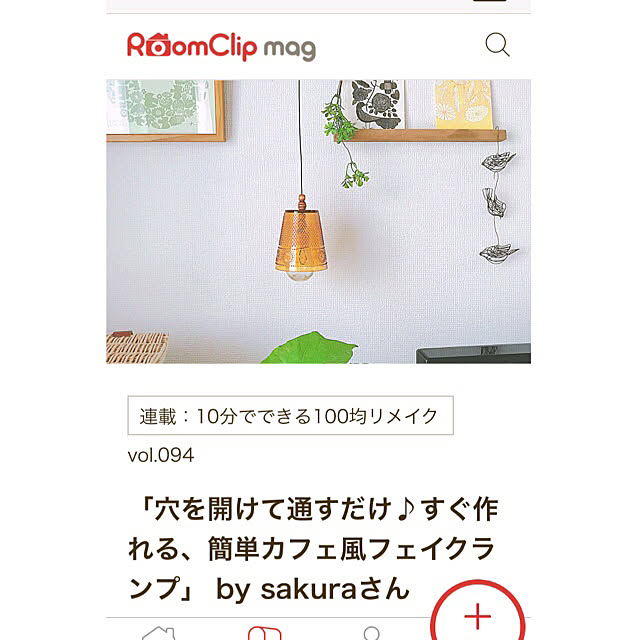The height and width of the screenshot is (640, 640).
Task: Go to the RoomClip mag home logo
Action: (x=221, y=46)
